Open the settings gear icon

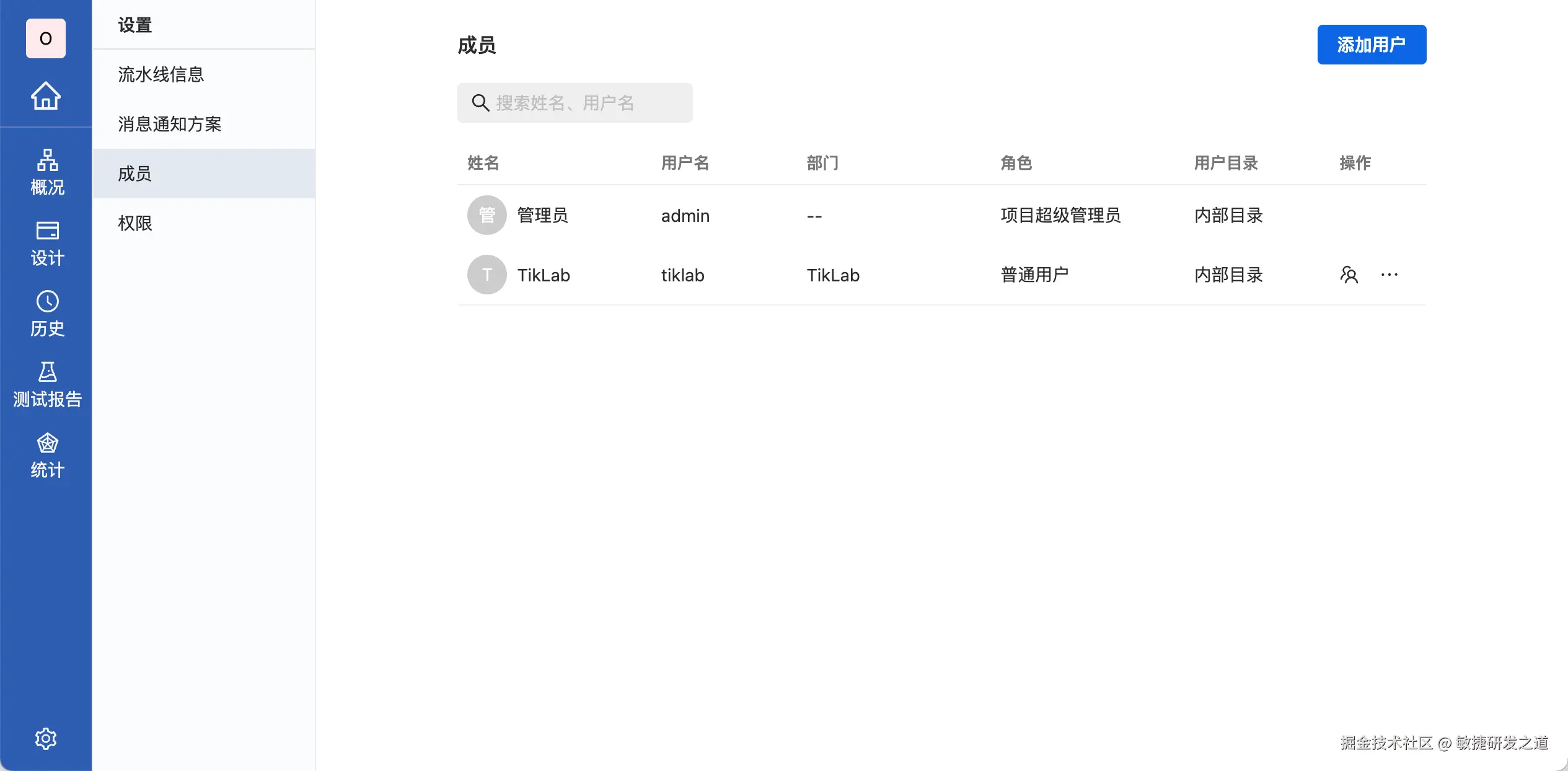pyautogui.click(x=46, y=738)
